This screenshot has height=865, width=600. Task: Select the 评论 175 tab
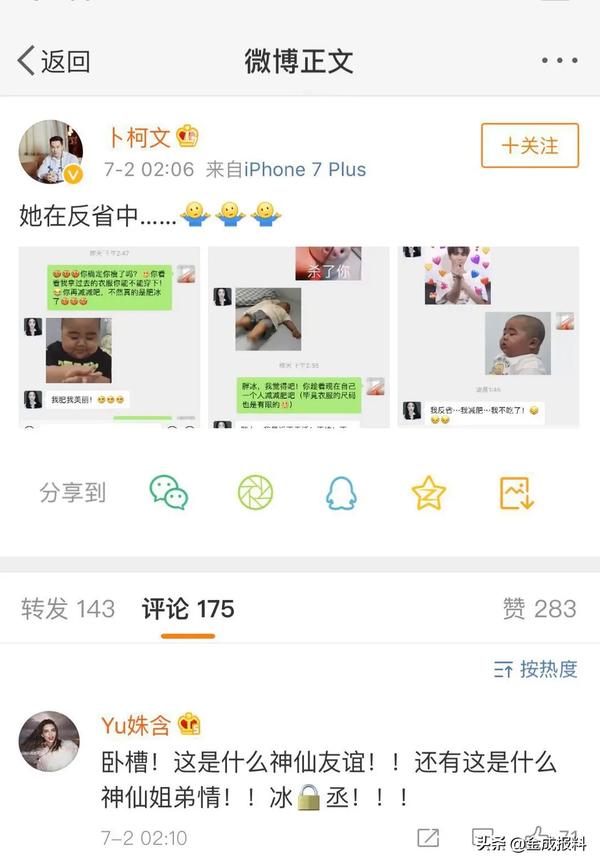coord(187,608)
